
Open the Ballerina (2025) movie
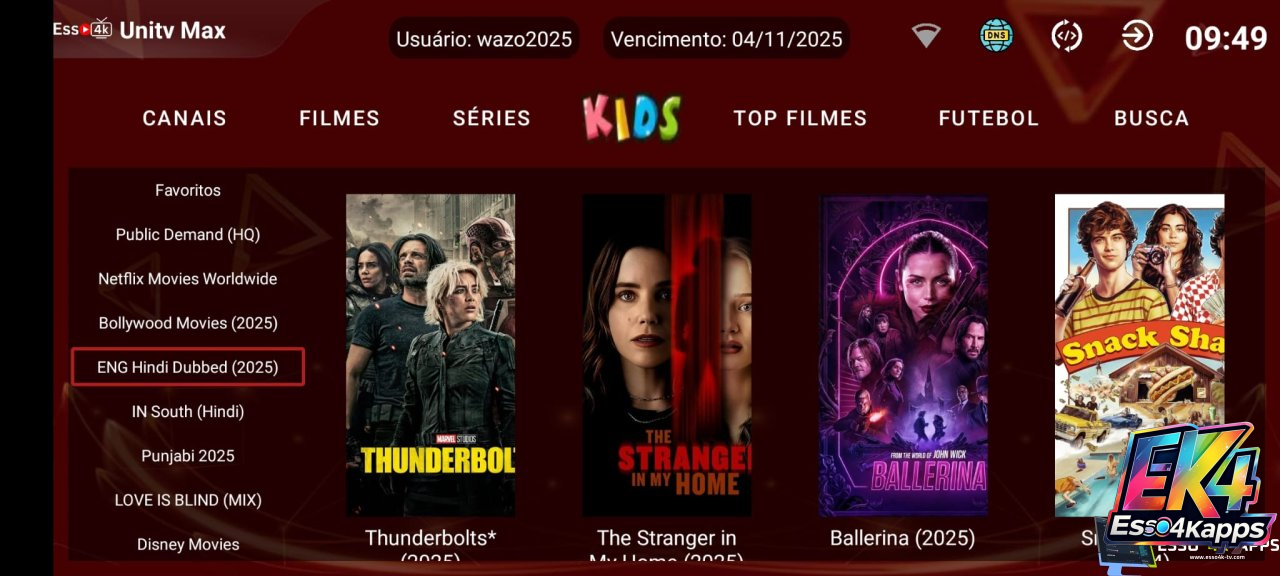click(x=903, y=355)
